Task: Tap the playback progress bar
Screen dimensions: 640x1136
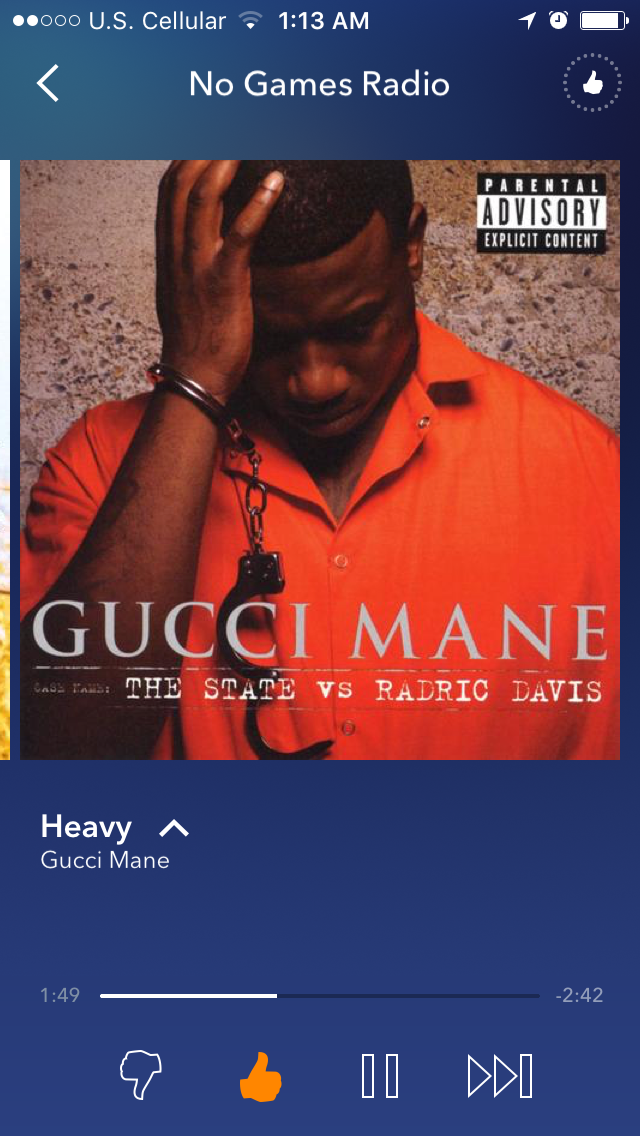Action: [x=320, y=995]
